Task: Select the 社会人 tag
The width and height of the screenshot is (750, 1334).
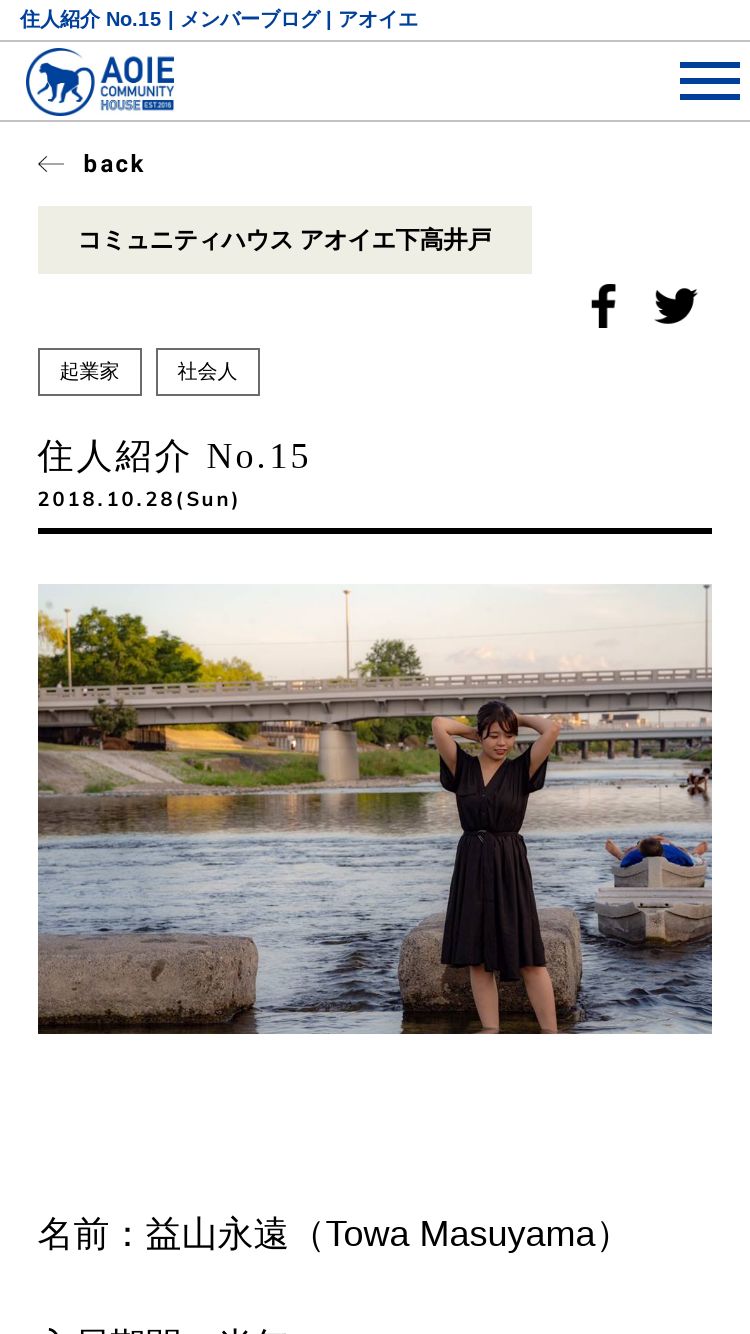Action: [x=208, y=372]
